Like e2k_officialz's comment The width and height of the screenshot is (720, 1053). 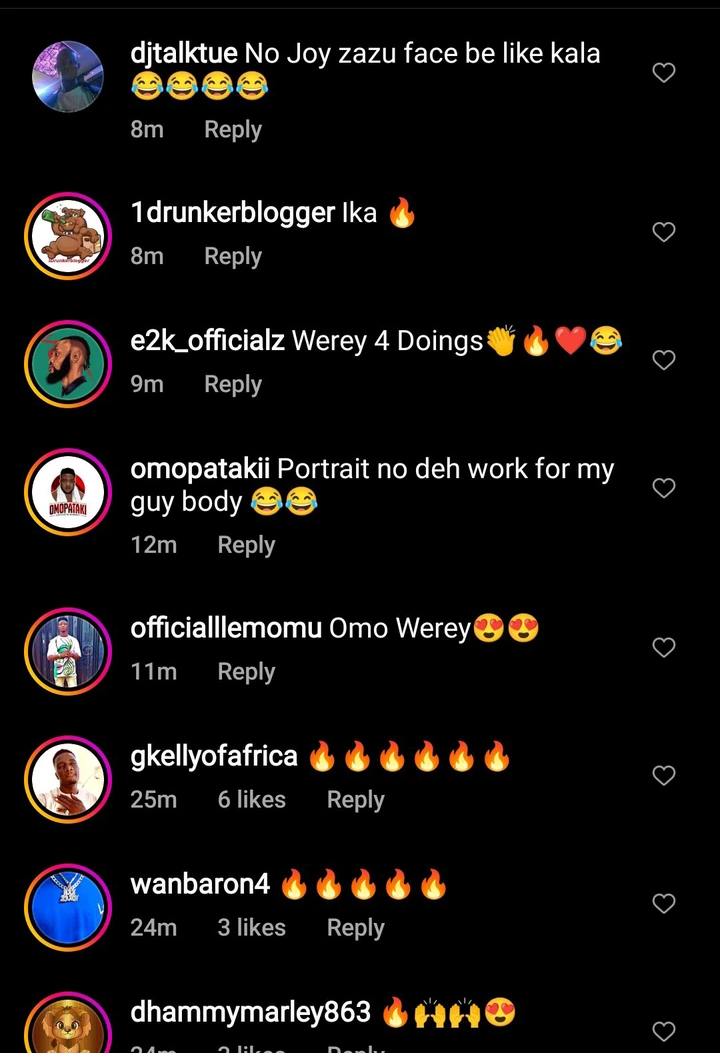(x=664, y=360)
